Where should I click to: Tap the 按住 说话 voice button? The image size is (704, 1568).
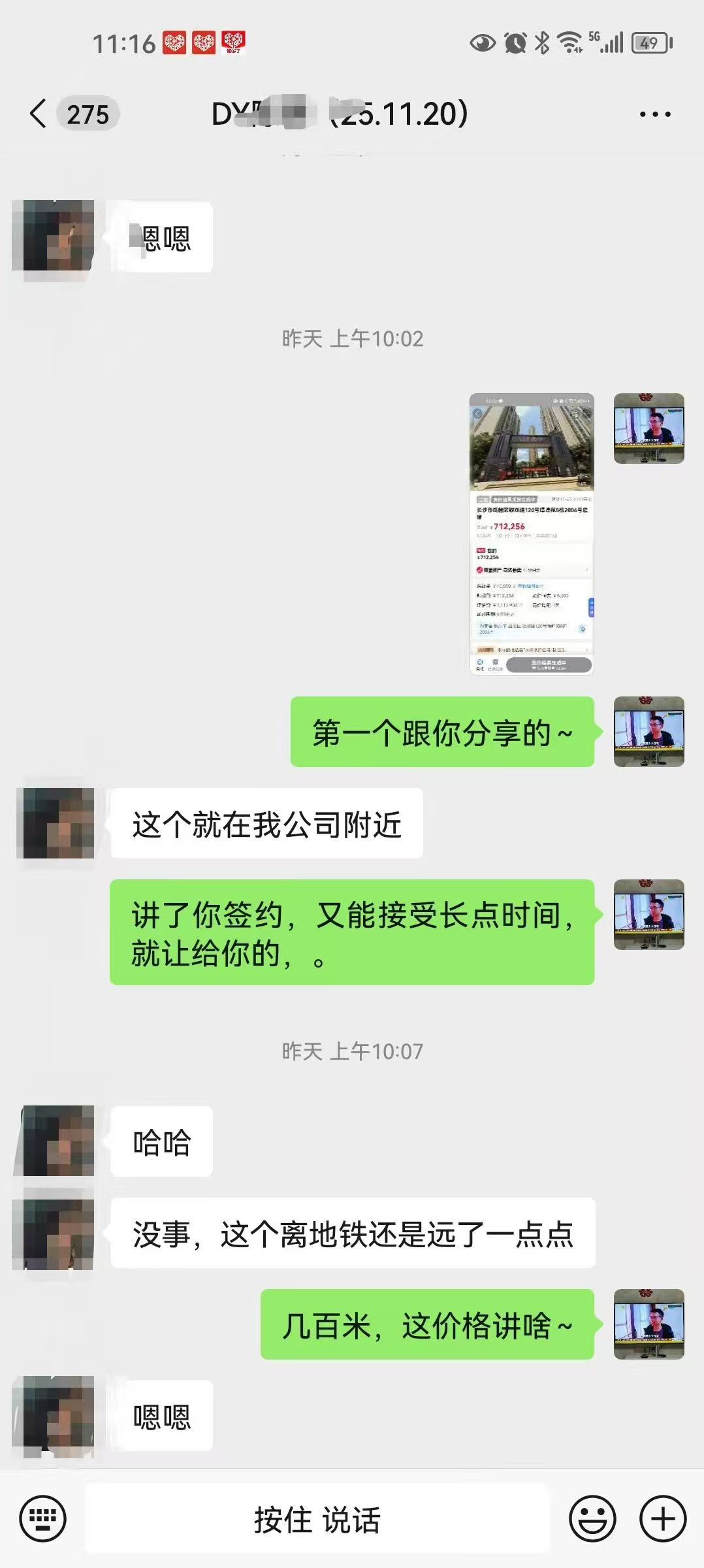click(317, 1520)
